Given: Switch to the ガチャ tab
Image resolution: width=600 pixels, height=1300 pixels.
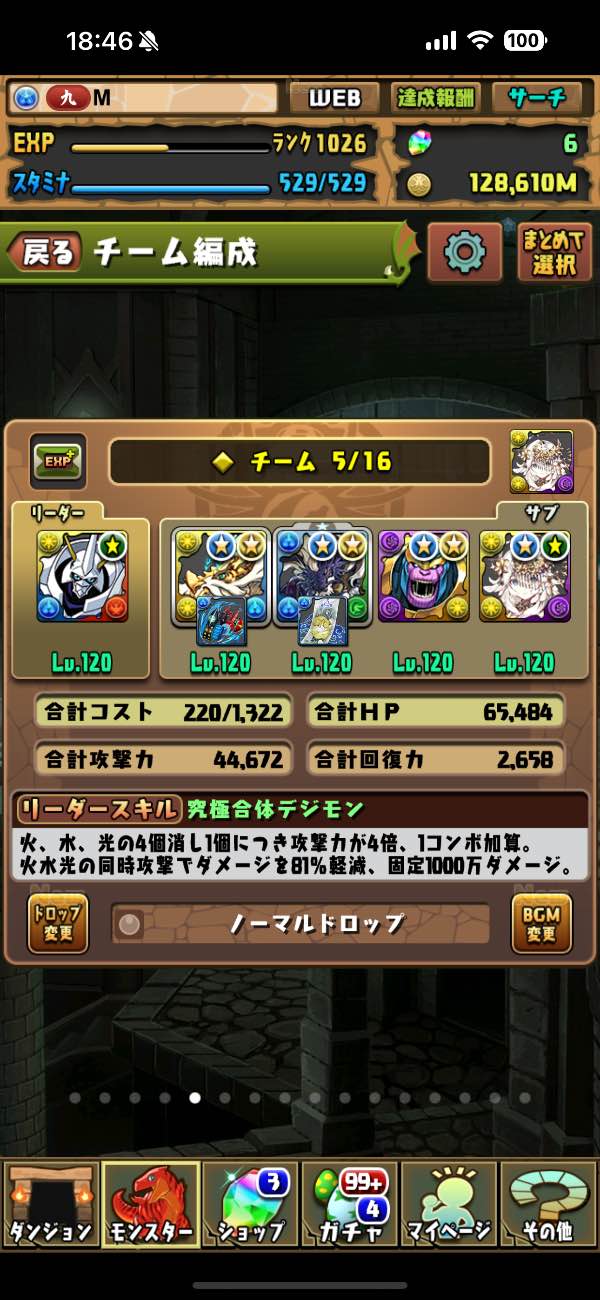Looking at the screenshot, I should click(350, 1205).
